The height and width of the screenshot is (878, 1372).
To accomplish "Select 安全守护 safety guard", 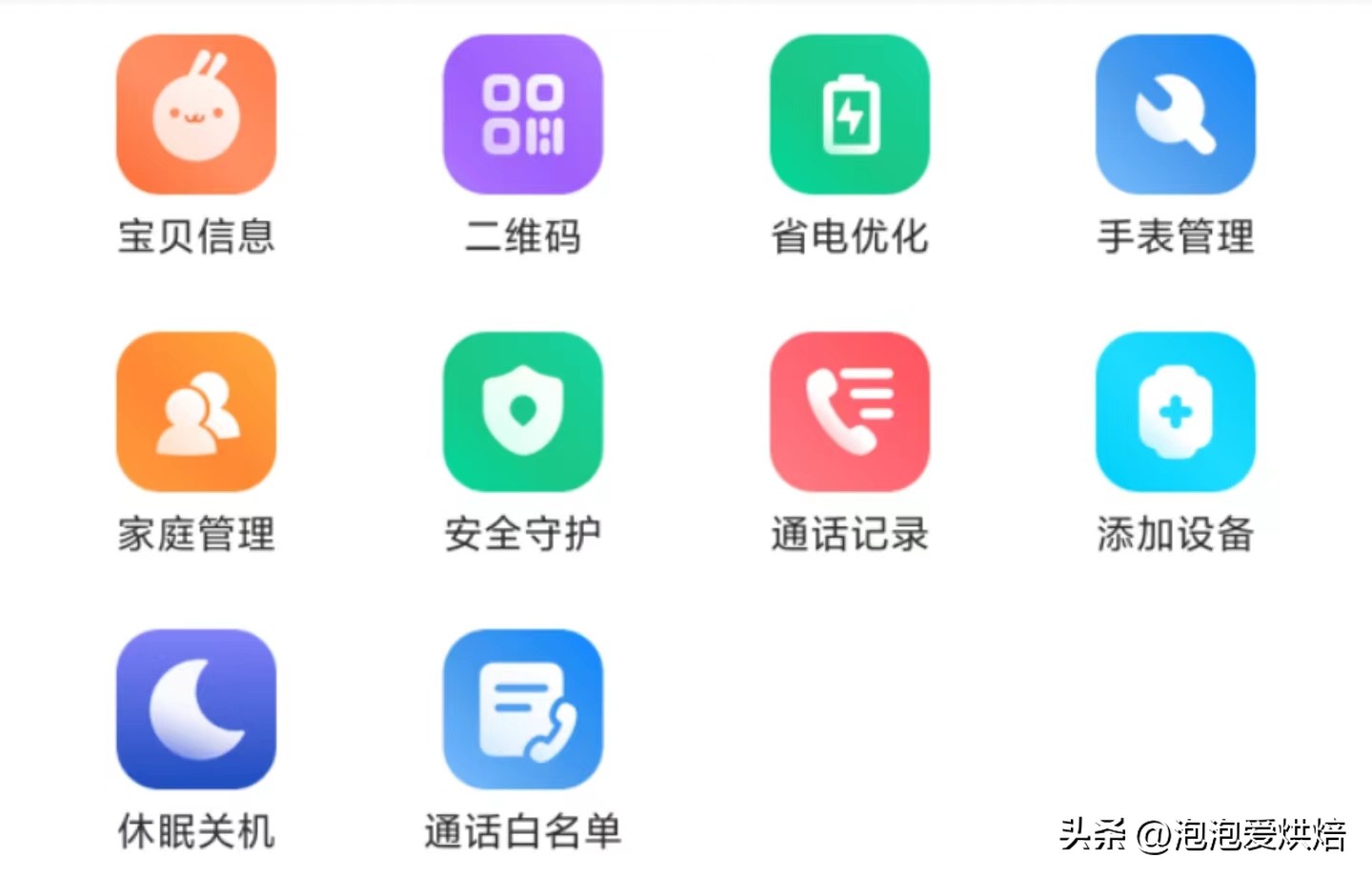I will (x=523, y=413).
